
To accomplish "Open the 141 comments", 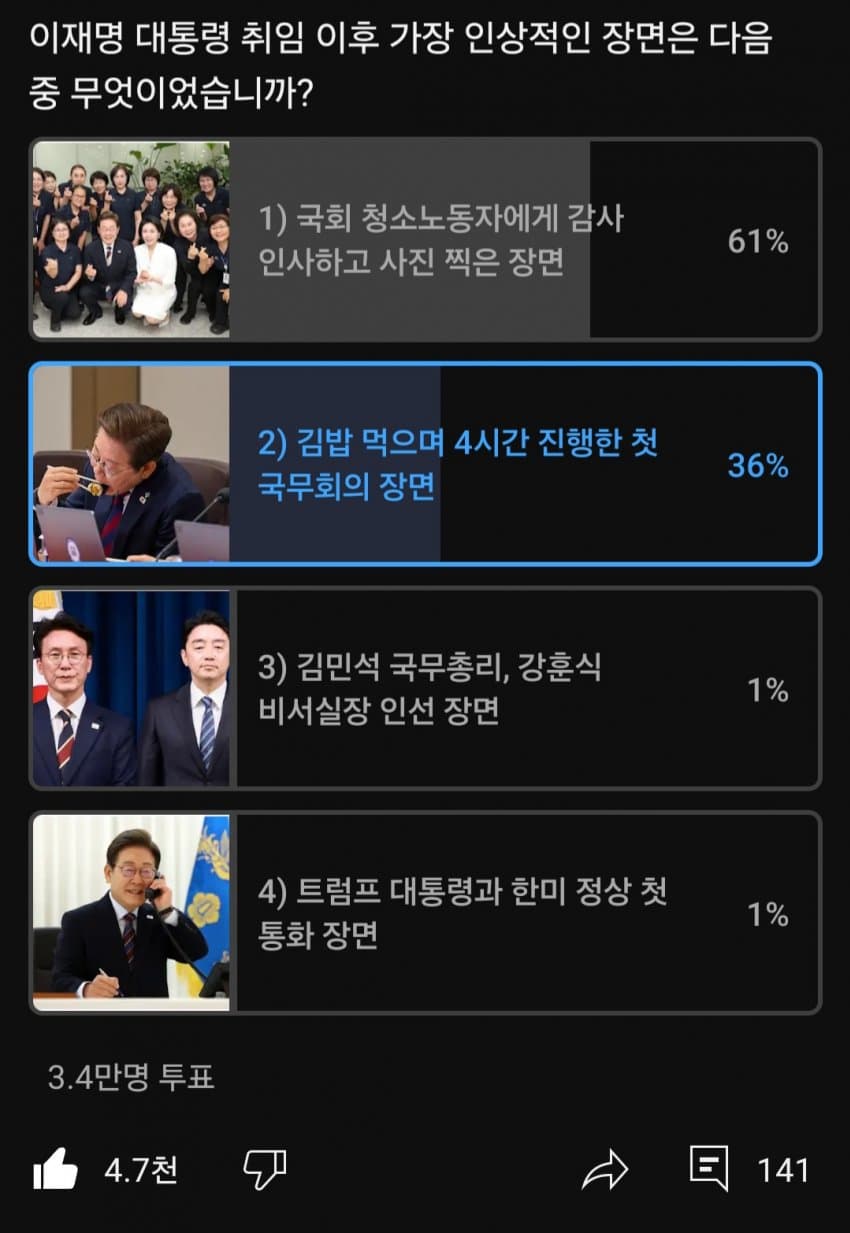I will (x=710, y=1169).
